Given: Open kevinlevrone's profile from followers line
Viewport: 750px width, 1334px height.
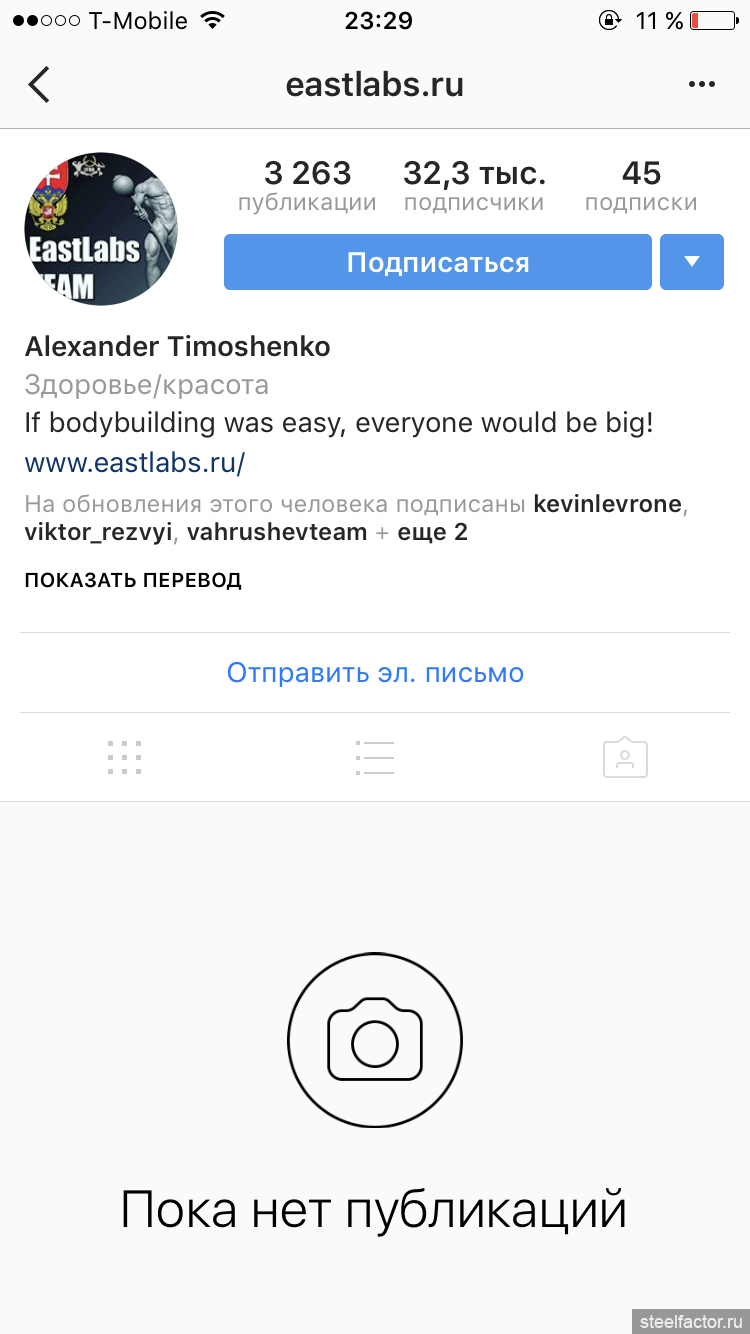Looking at the screenshot, I should click(x=607, y=503).
